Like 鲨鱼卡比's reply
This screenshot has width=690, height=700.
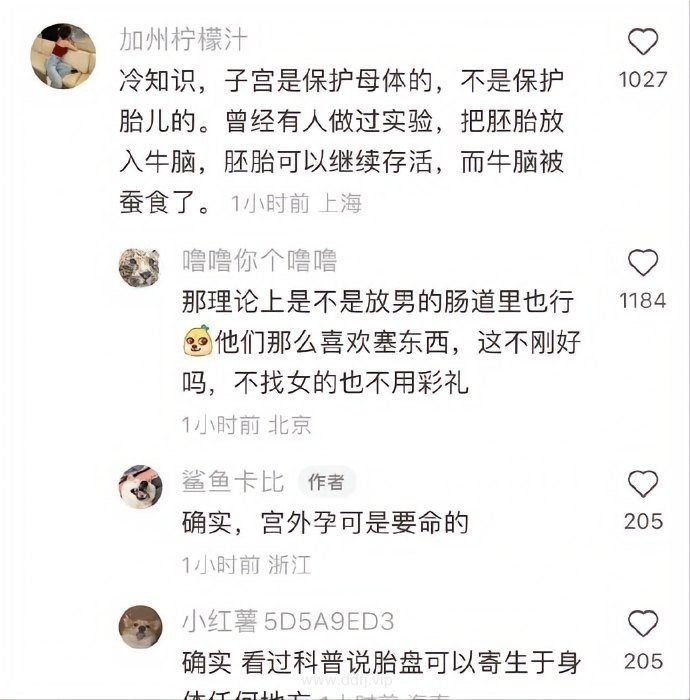click(643, 485)
